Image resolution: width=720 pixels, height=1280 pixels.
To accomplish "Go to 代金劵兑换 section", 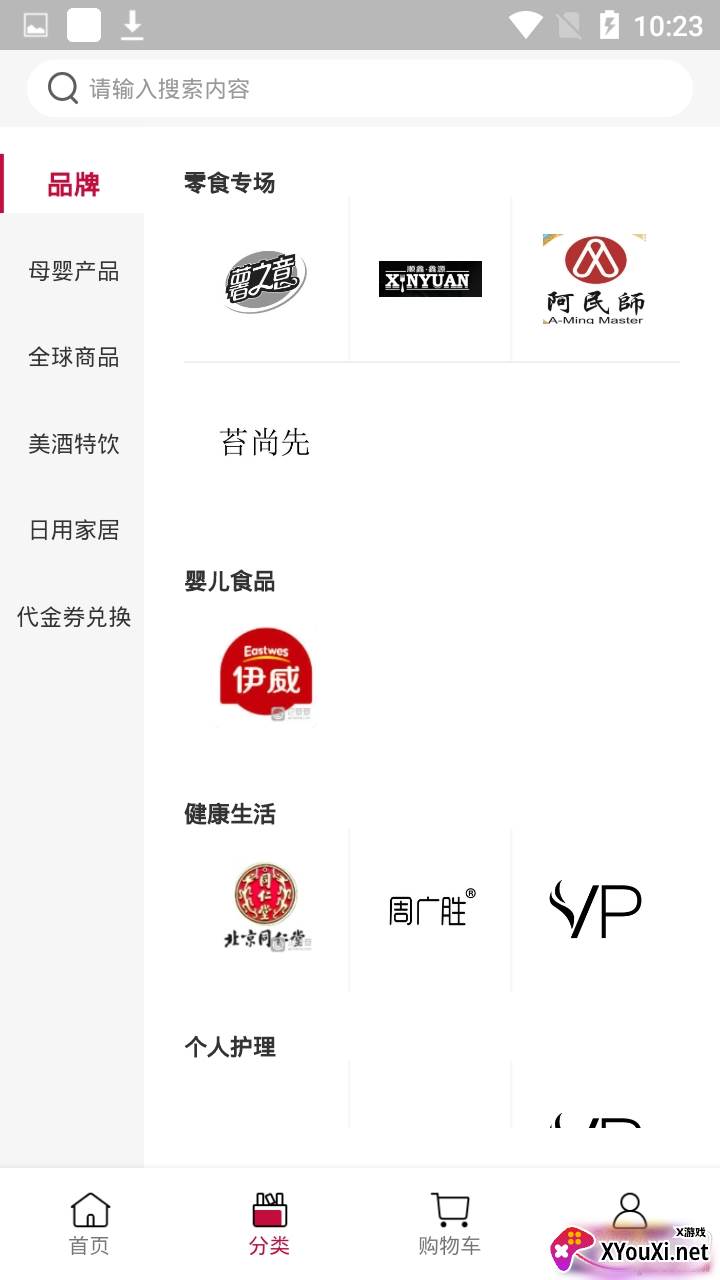I will (x=73, y=617).
